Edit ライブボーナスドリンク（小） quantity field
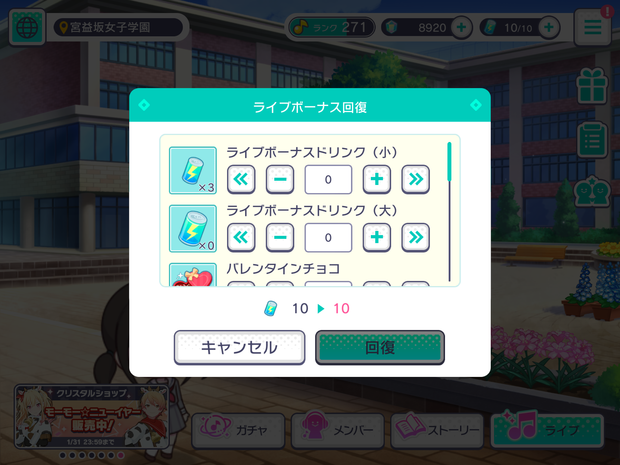This screenshot has height=465, width=620. point(328,179)
